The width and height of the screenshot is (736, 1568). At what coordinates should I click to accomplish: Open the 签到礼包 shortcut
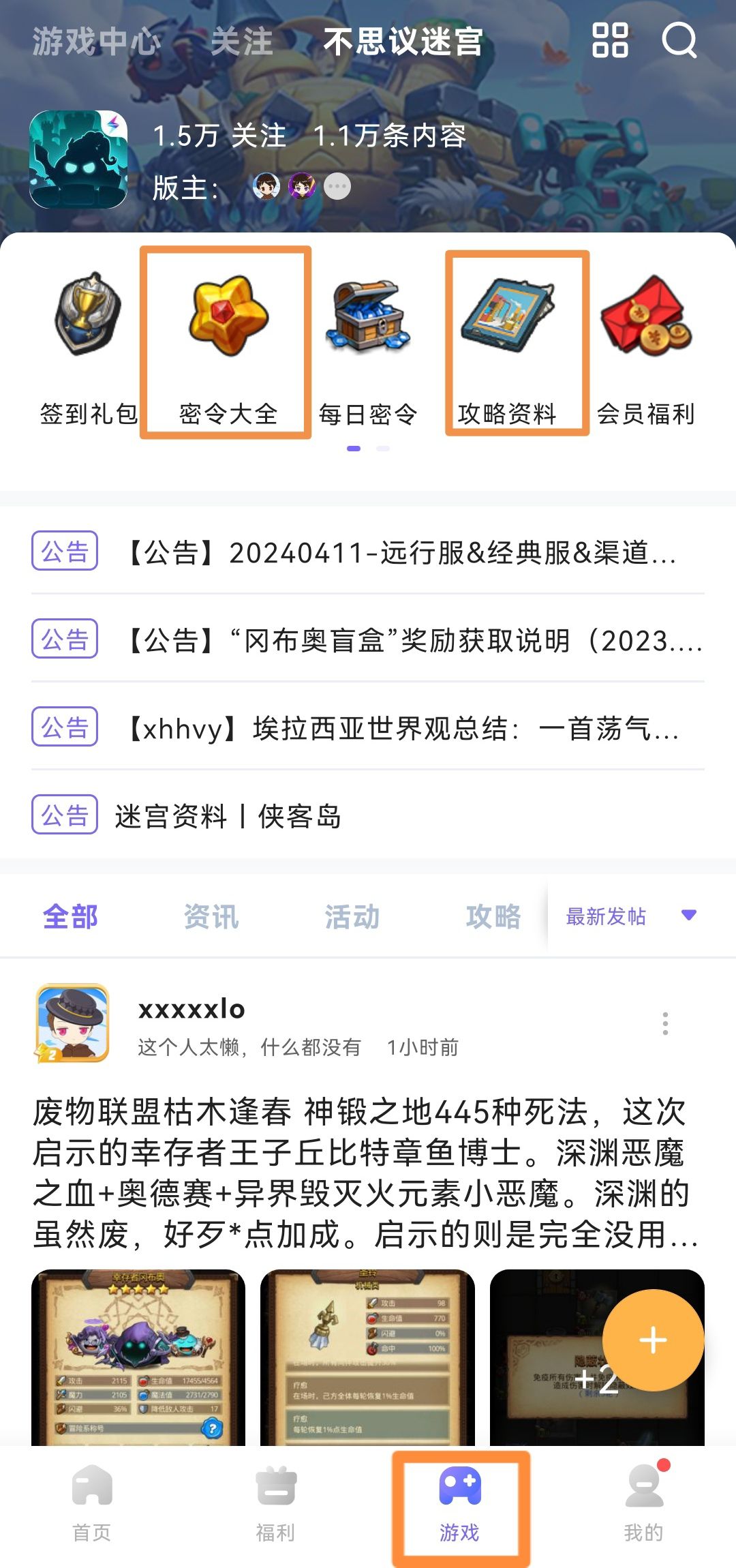[x=89, y=348]
